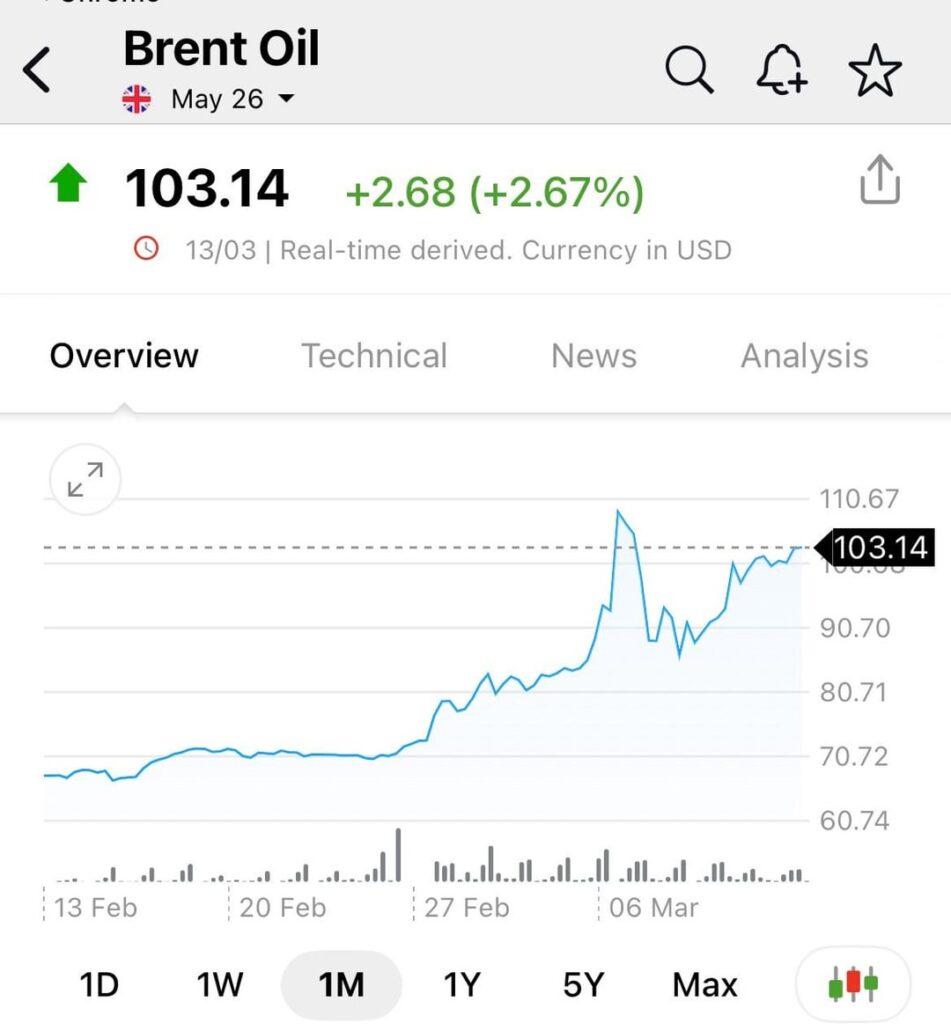Switch to the Technical tab

pyautogui.click(x=374, y=355)
